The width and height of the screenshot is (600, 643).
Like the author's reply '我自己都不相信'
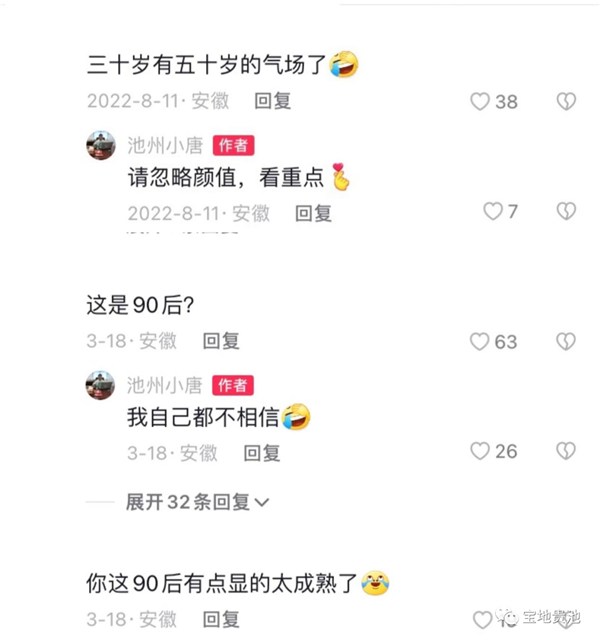(x=481, y=451)
